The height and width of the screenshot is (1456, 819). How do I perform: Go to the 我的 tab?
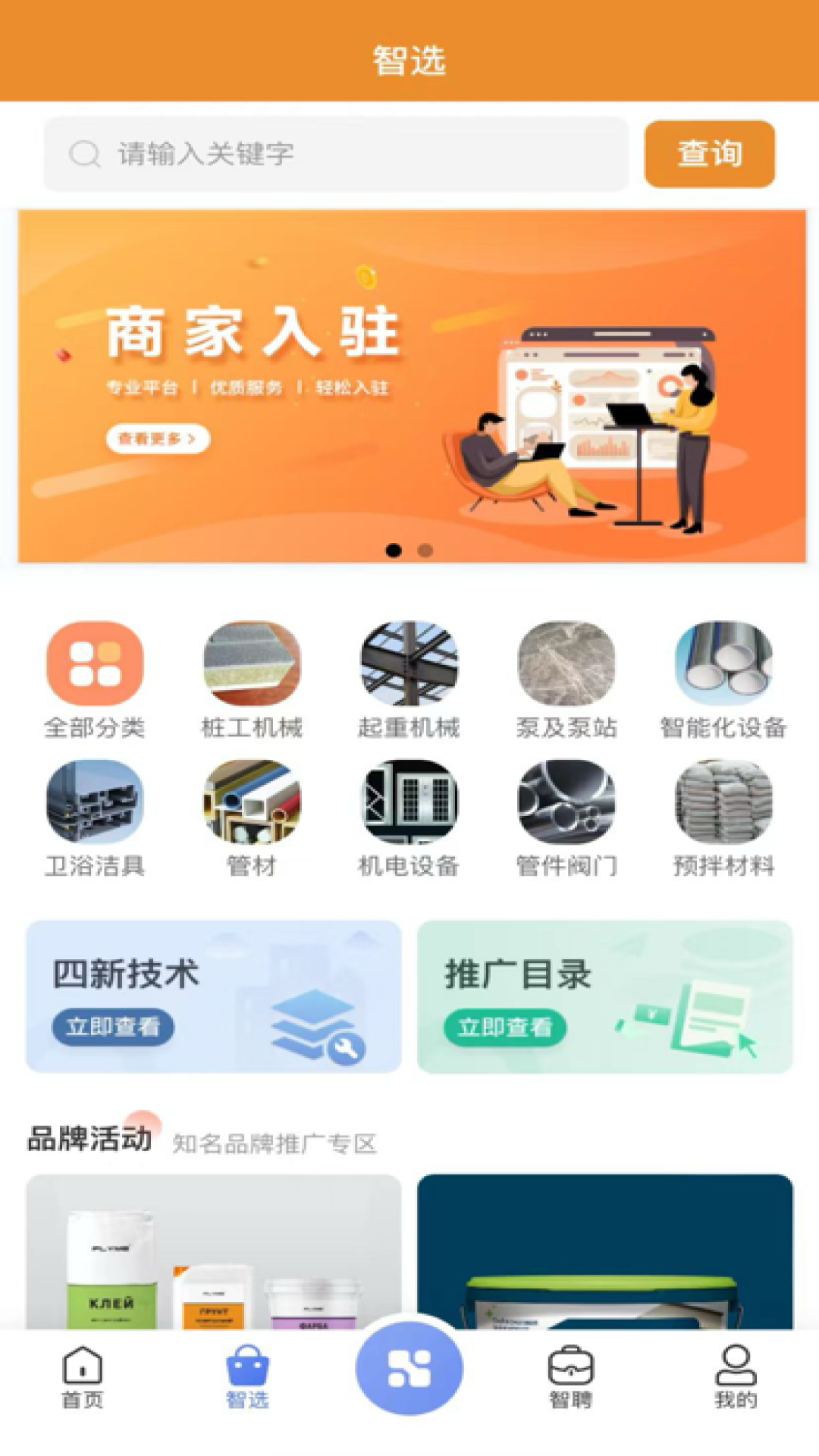(x=736, y=1376)
